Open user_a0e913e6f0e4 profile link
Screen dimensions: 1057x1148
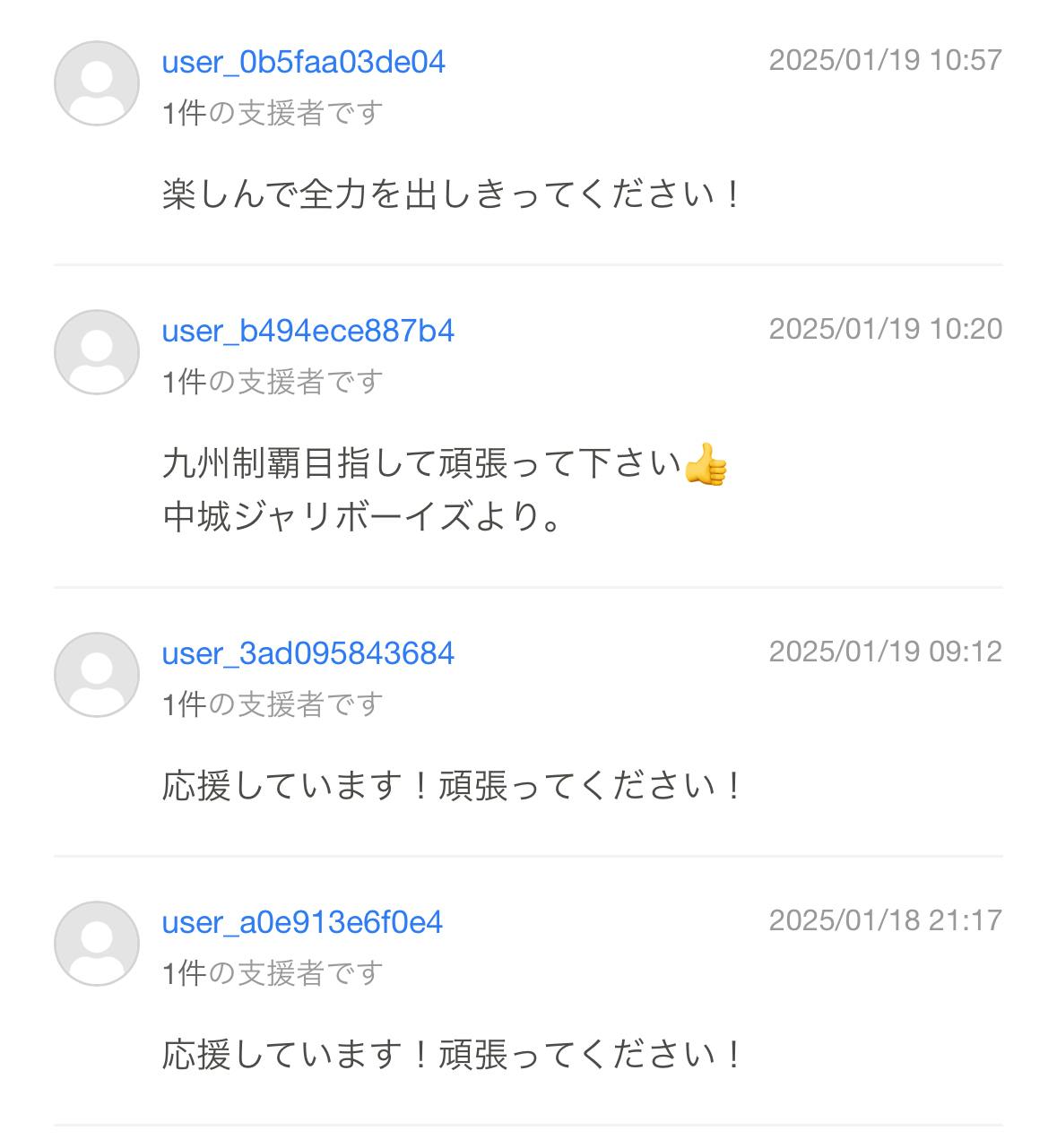click(x=302, y=922)
